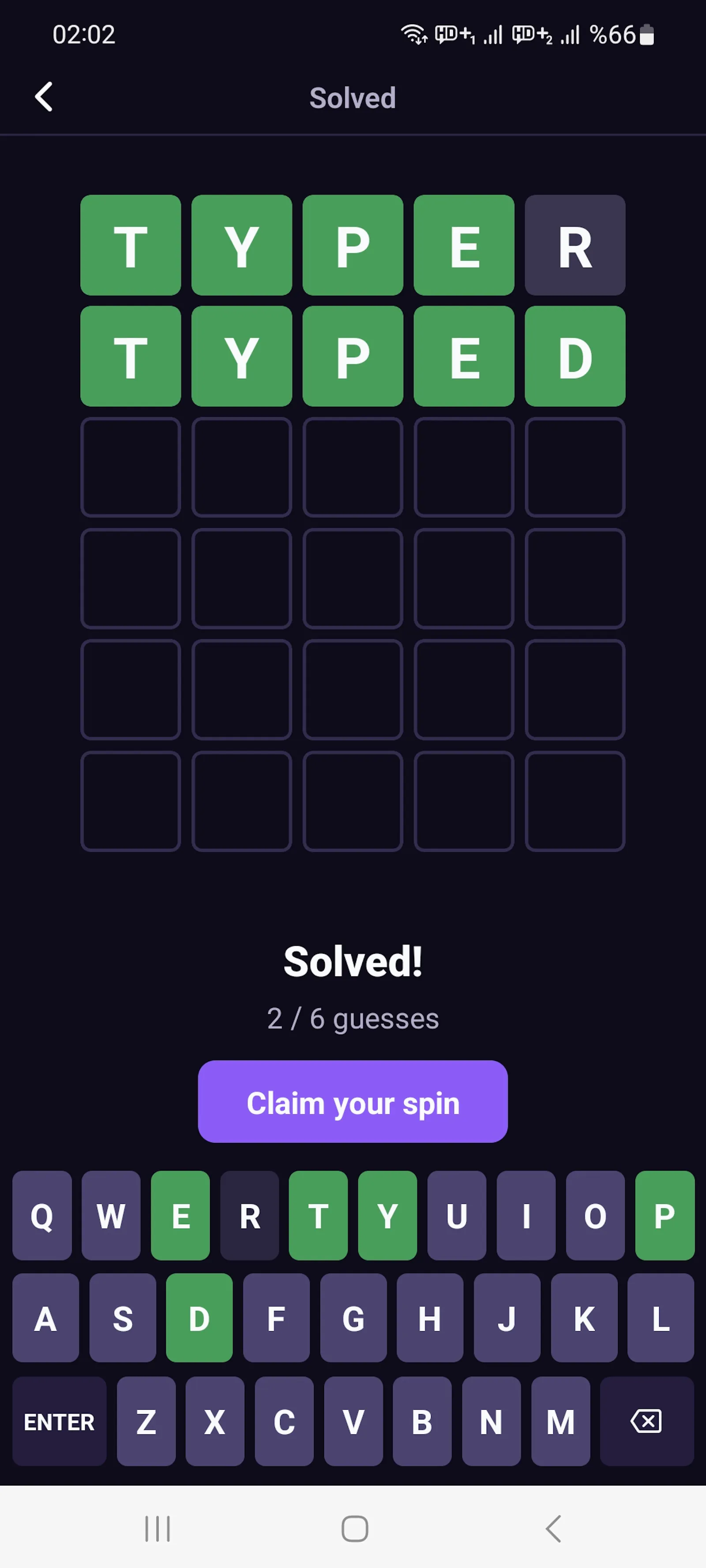Select the green E key
Image resolution: width=706 pixels, height=1568 pixels.
point(180,1216)
